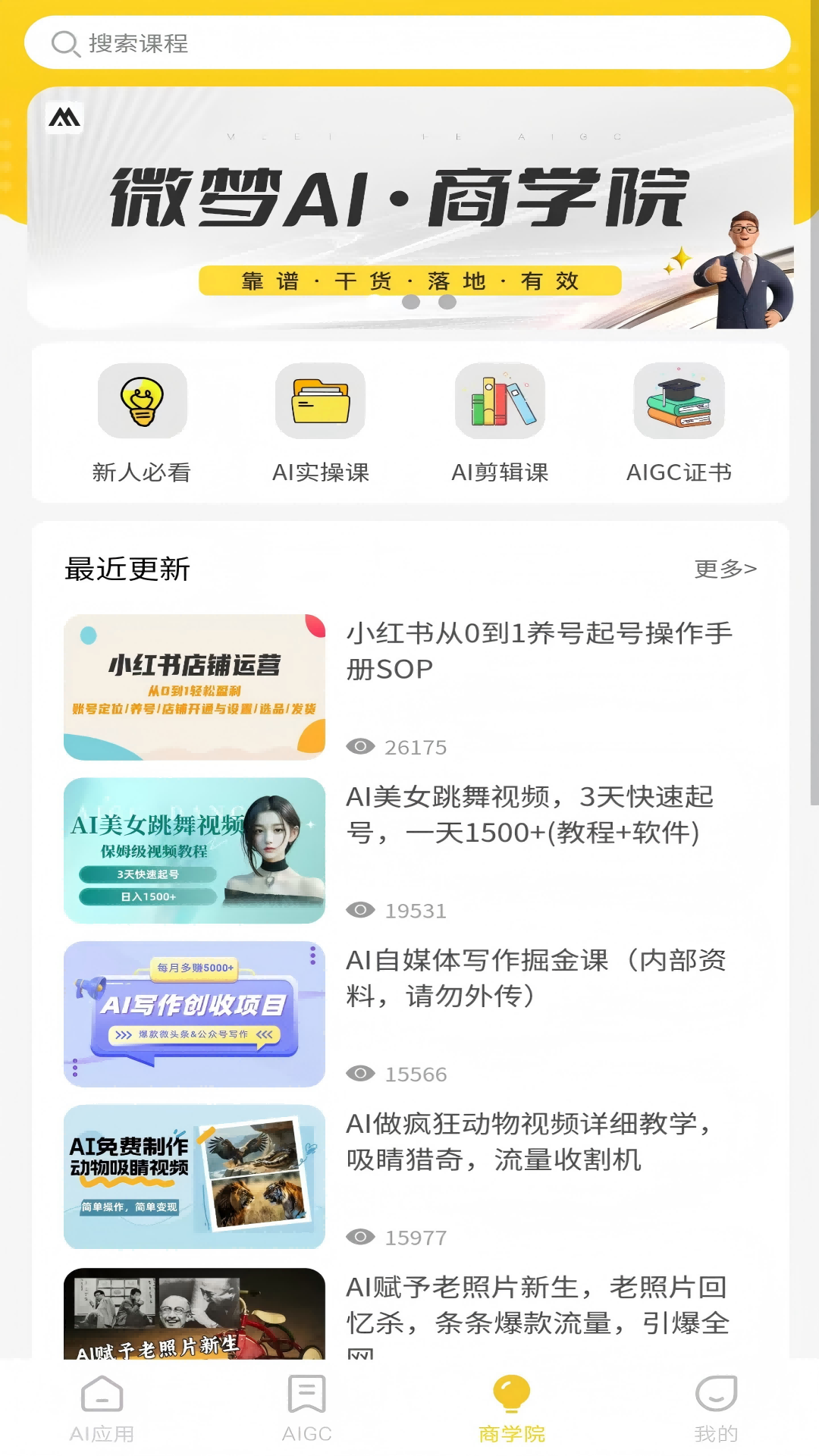This screenshot has width=819, height=1456.
Task: Open the AI实操课 folder icon
Action: tap(320, 402)
